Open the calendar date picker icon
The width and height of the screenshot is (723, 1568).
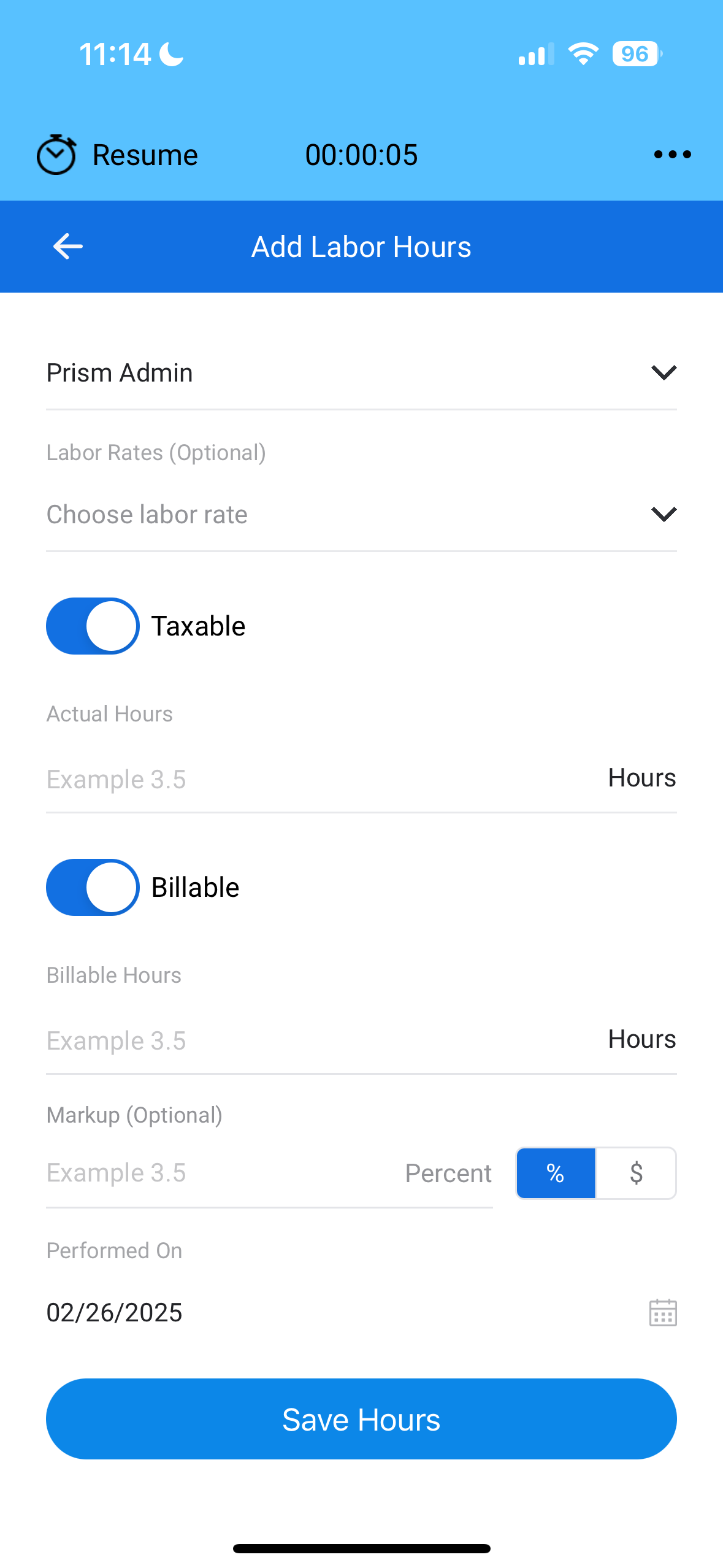(662, 1313)
